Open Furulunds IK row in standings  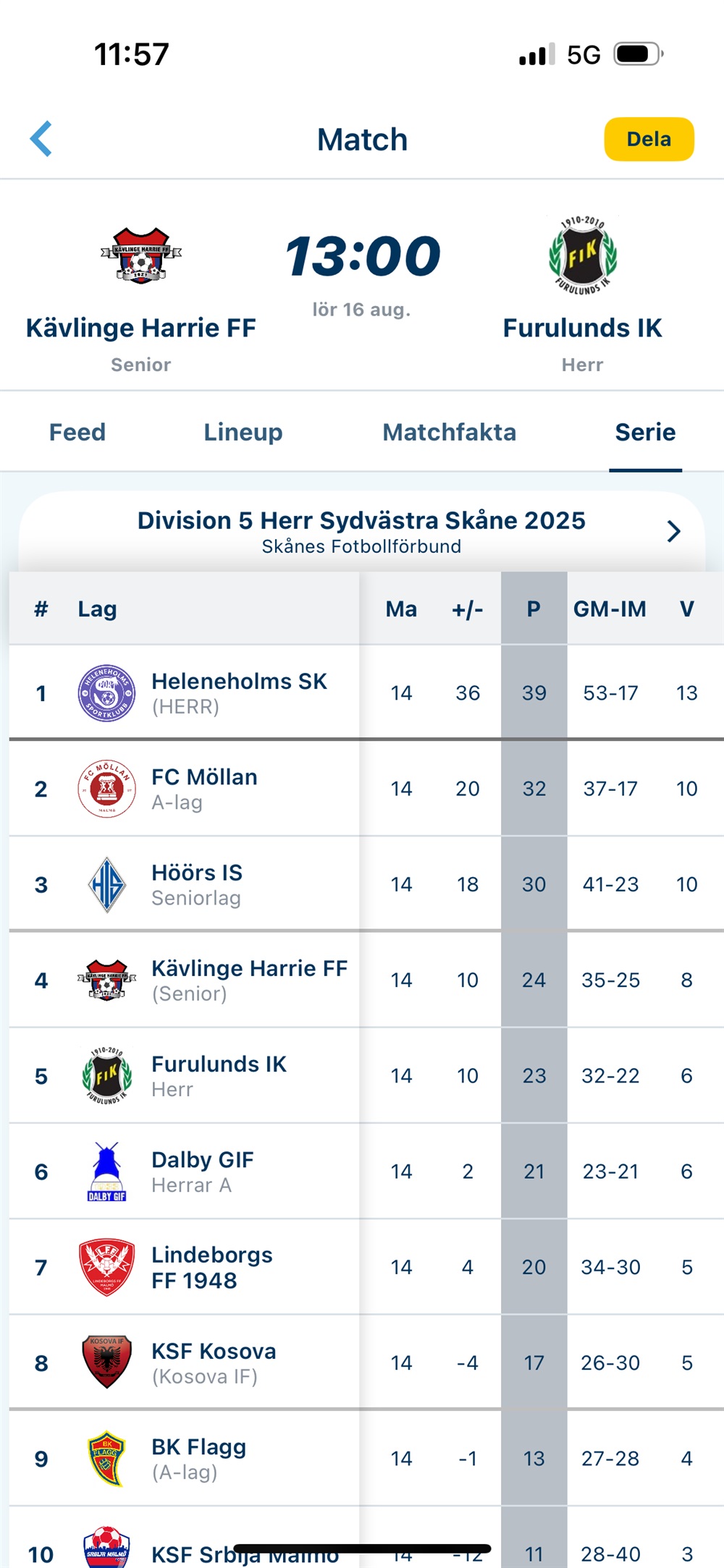[366, 1075]
